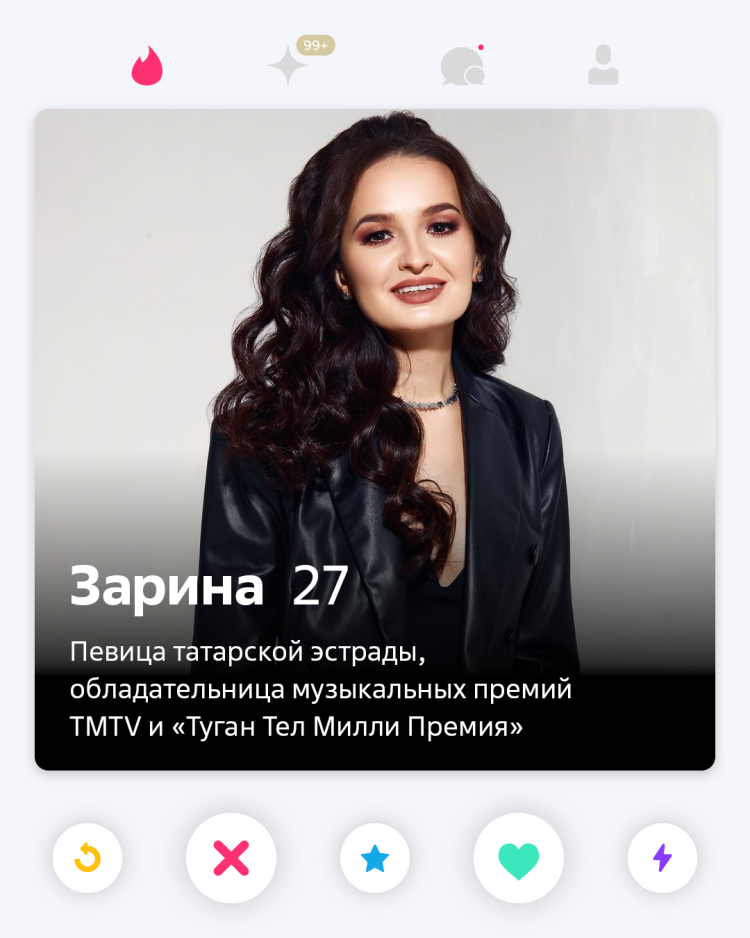Tap the purple lightning Boost icon

(x=662, y=858)
